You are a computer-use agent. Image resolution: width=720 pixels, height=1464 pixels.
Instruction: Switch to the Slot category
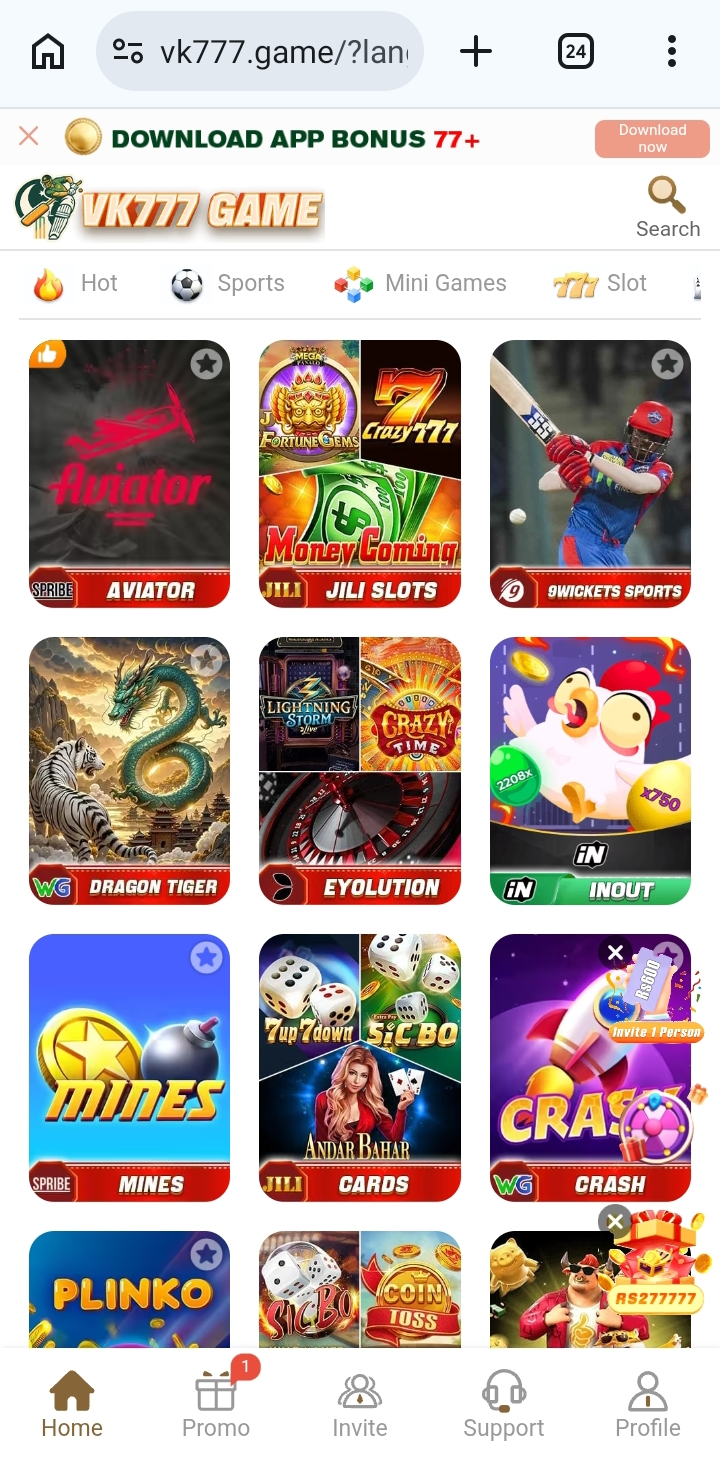(x=600, y=284)
